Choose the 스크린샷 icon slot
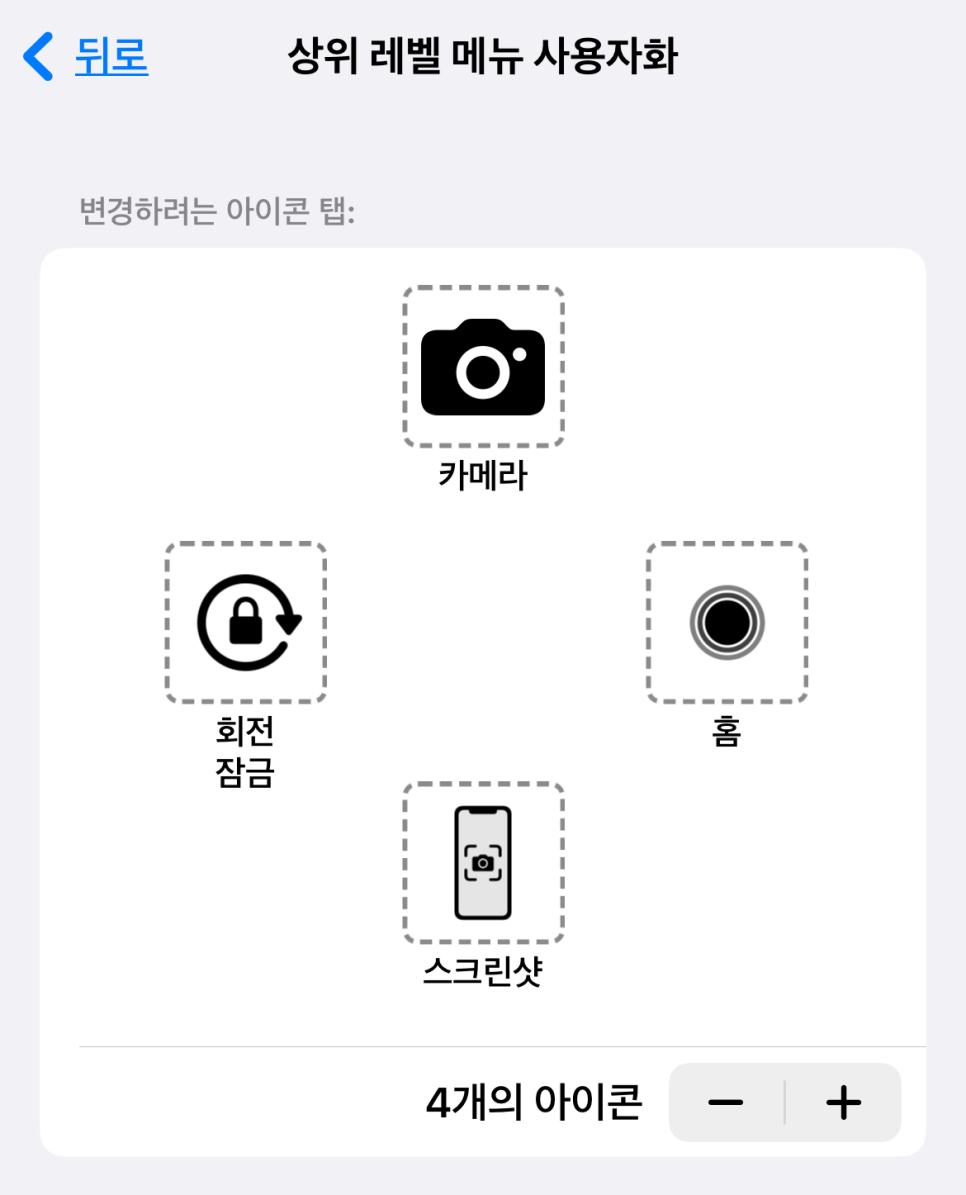966x1195 pixels. 483,862
